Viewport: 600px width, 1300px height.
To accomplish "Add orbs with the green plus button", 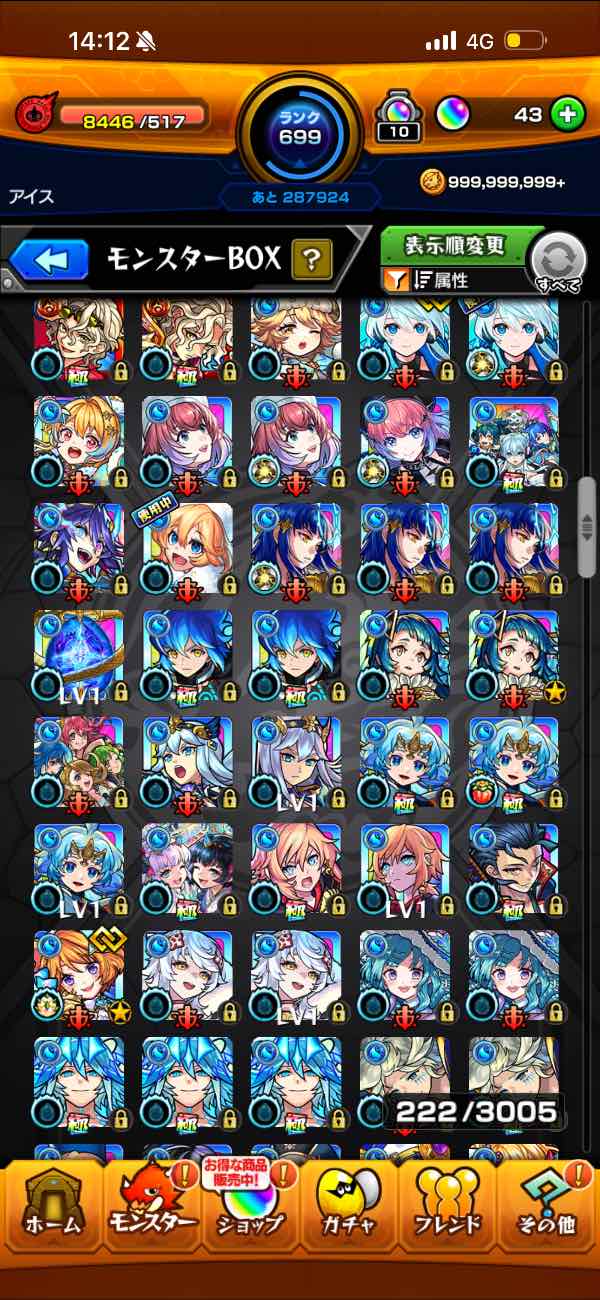I will pyautogui.click(x=568, y=115).
